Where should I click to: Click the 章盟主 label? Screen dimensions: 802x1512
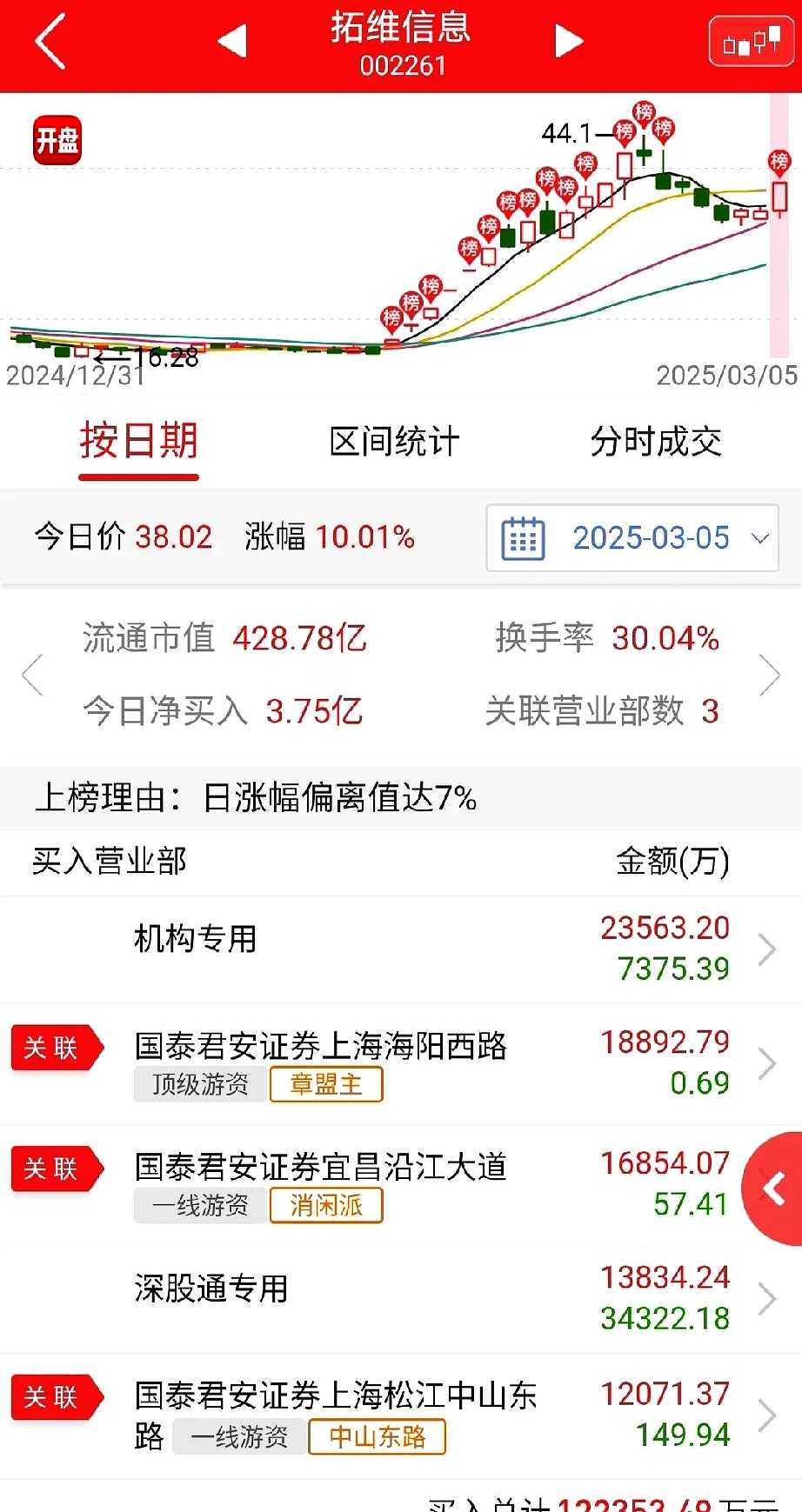[x=325, y=1083]
